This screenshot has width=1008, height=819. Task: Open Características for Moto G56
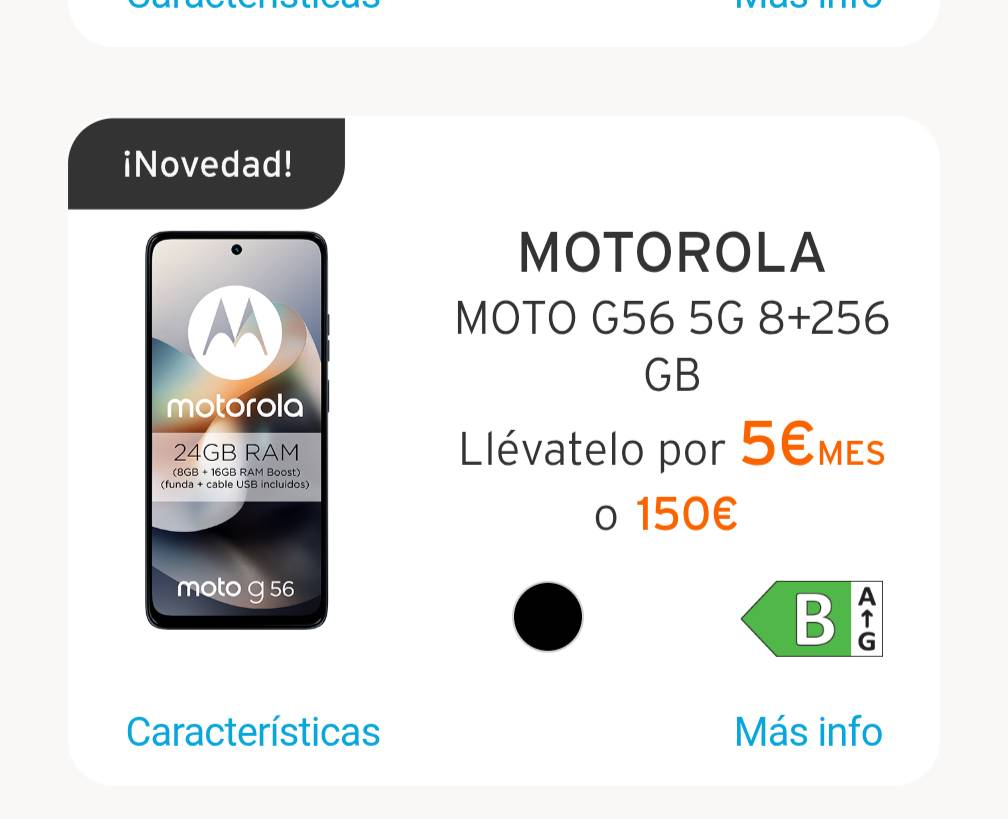tap(253, 732)
